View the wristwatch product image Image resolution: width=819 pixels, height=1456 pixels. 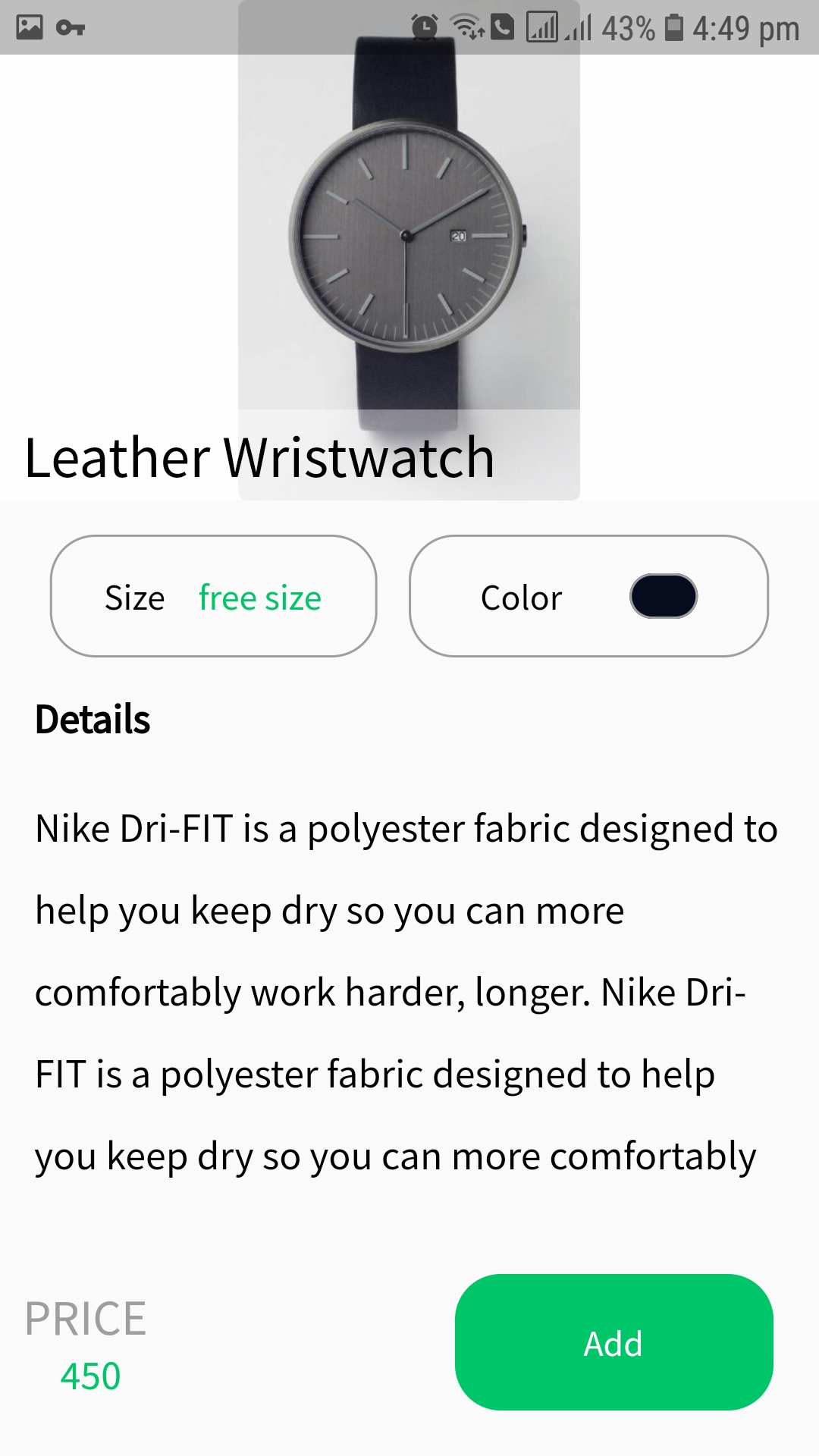(409, 250)
